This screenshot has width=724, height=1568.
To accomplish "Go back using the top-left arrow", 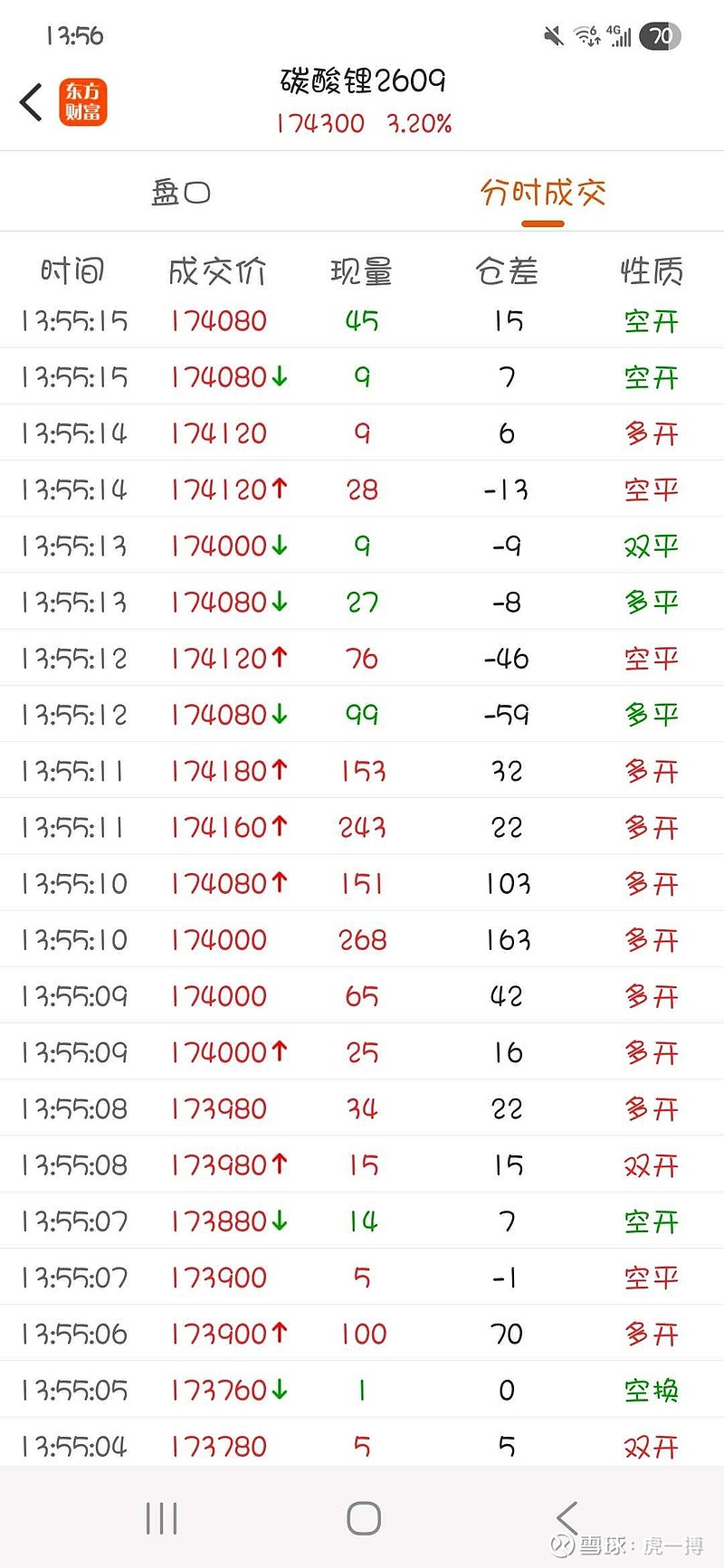I will [32, 101].
